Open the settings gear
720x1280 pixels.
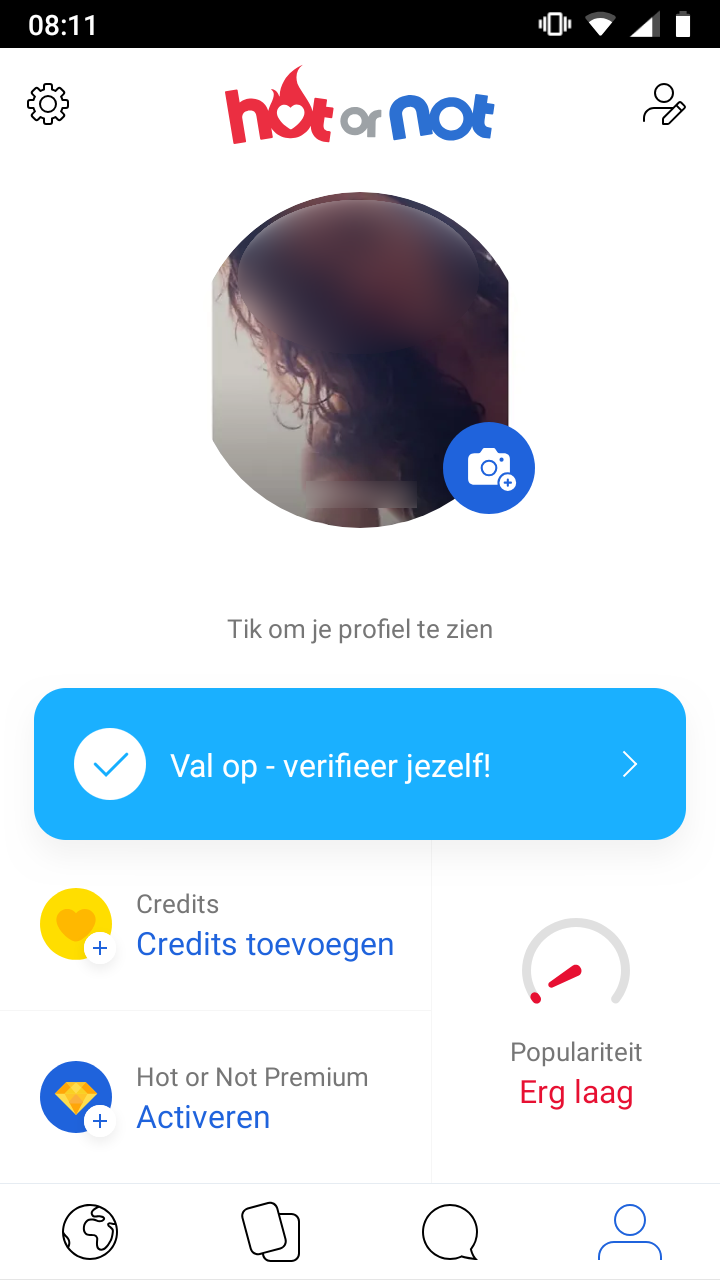click(x=47, y=103)
